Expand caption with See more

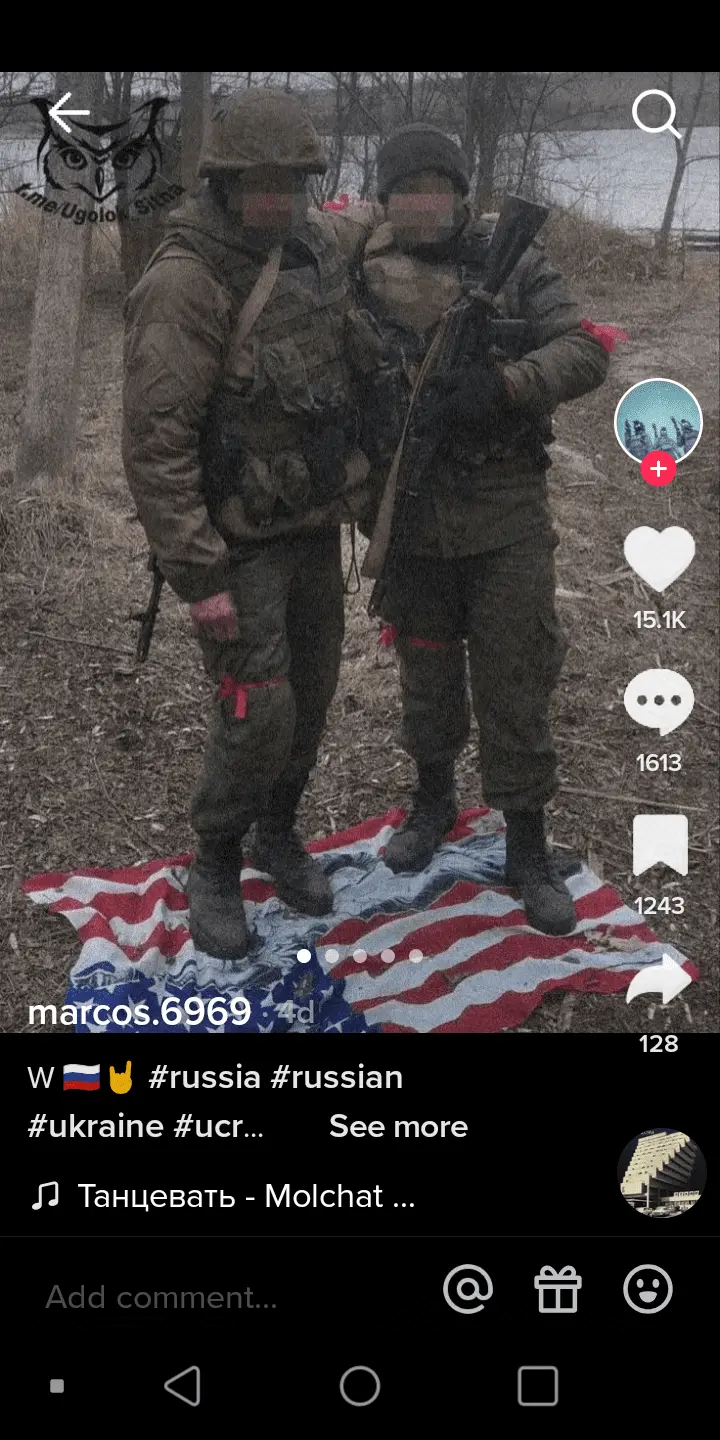click(398, 1126)
